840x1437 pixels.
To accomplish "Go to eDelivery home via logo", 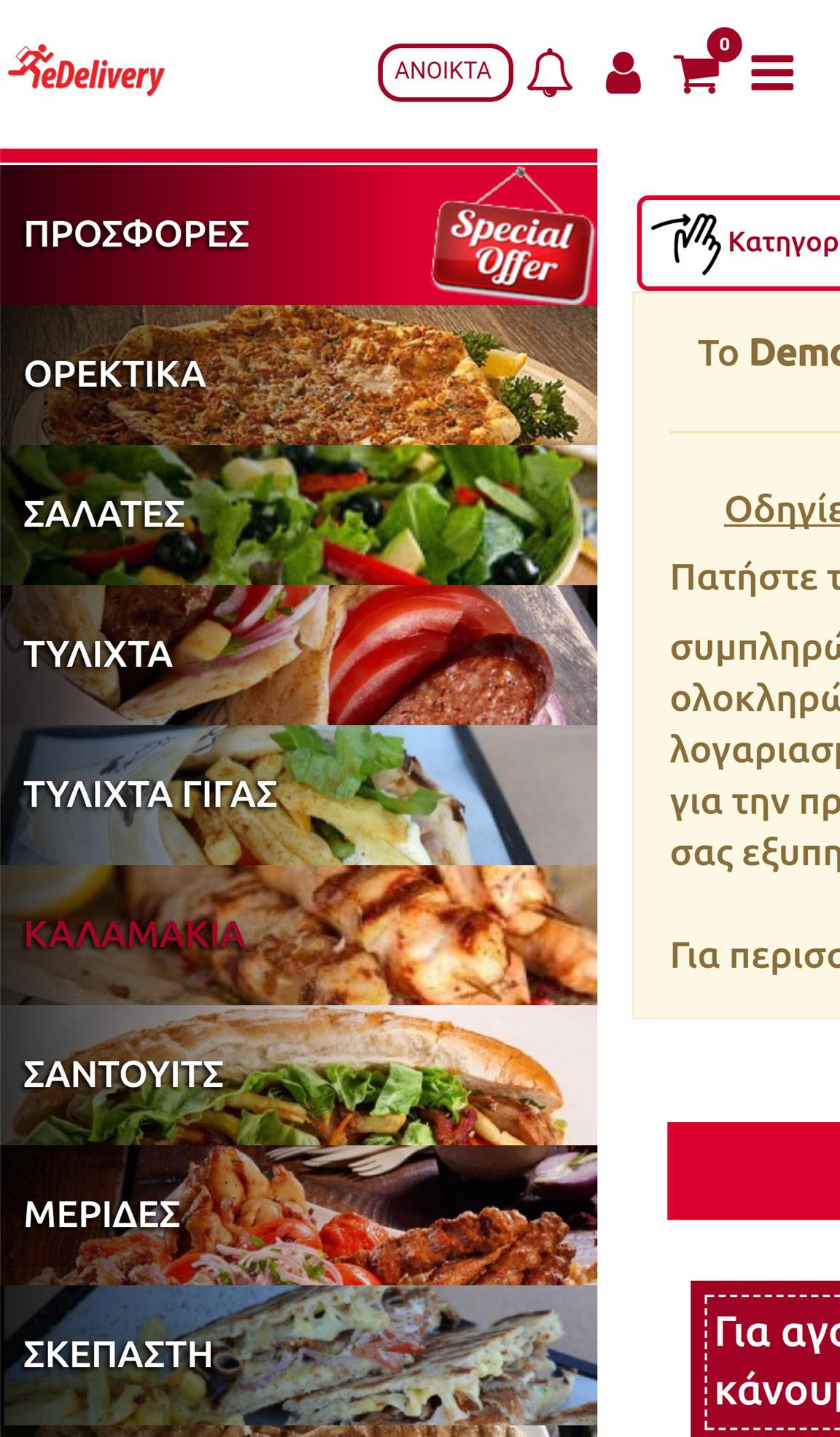I will (x=87, y=71).
